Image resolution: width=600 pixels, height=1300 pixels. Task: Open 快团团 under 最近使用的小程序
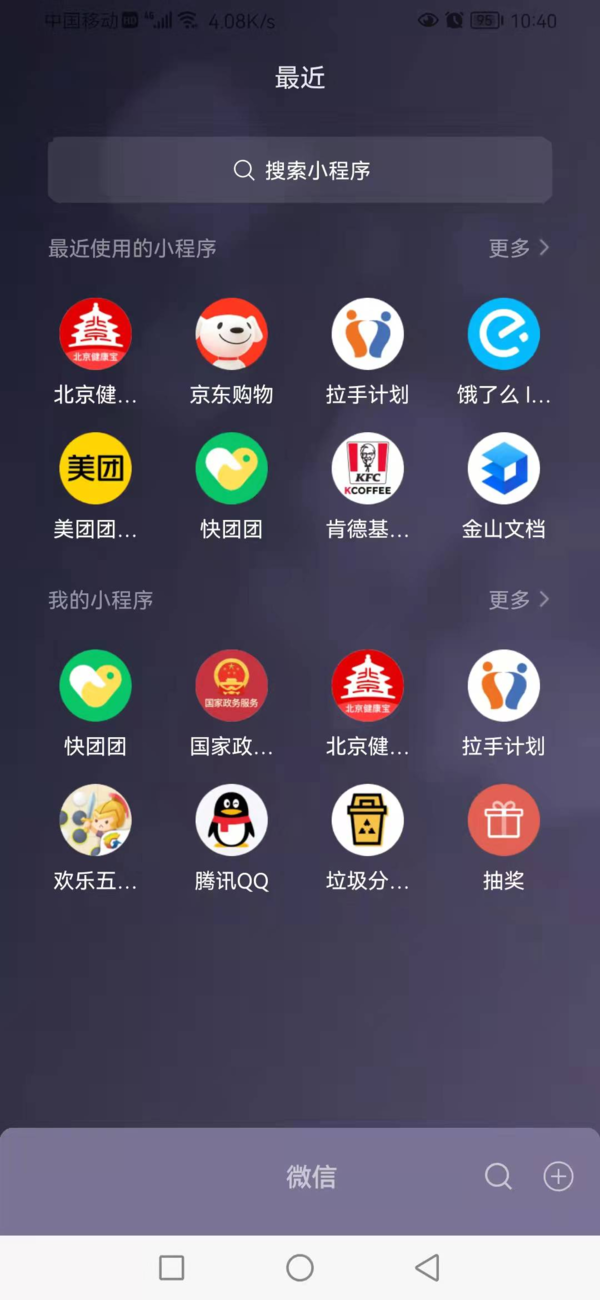click(x=231, y=468)
